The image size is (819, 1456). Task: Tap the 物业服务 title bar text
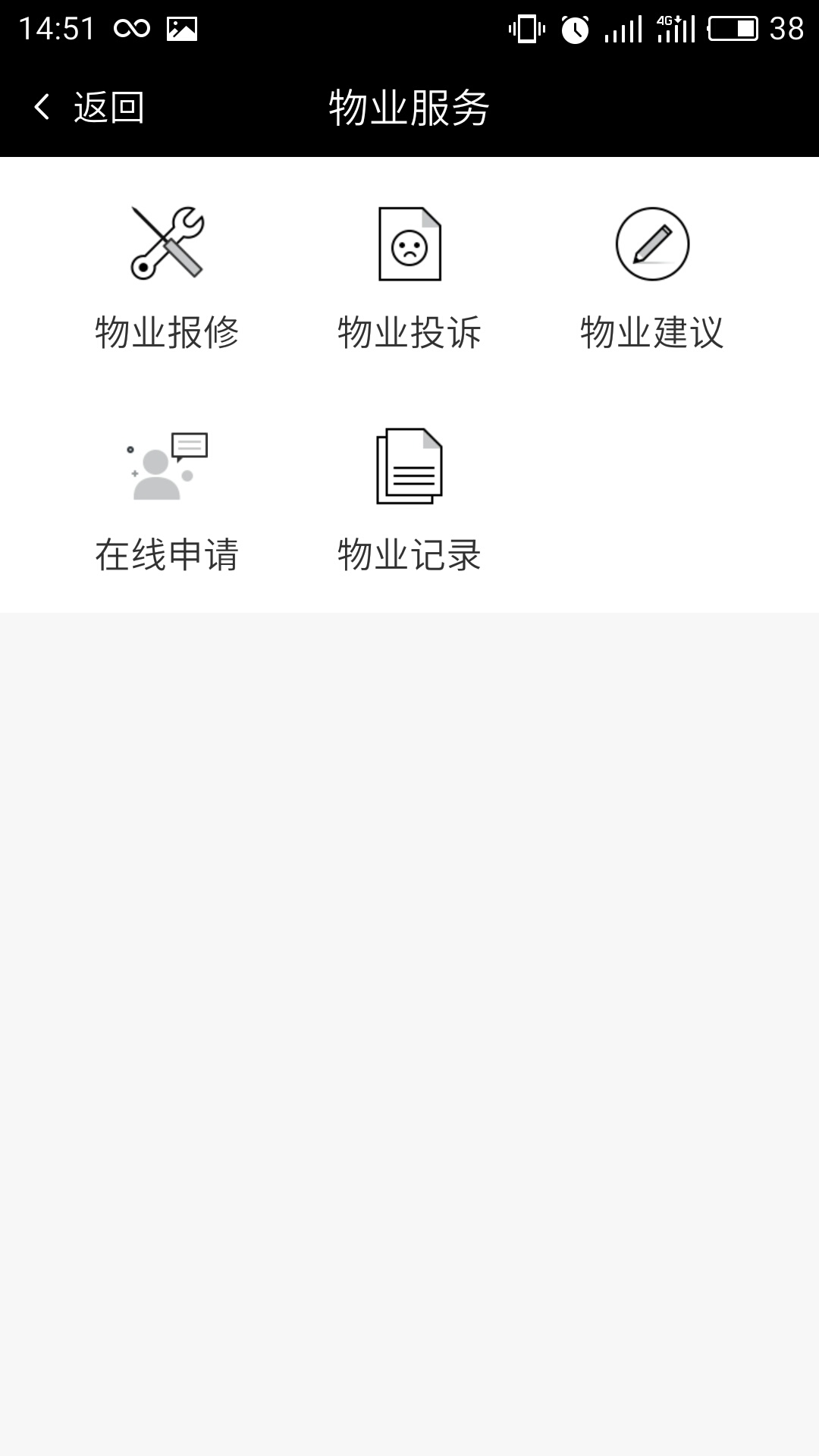tap(409, 106)
